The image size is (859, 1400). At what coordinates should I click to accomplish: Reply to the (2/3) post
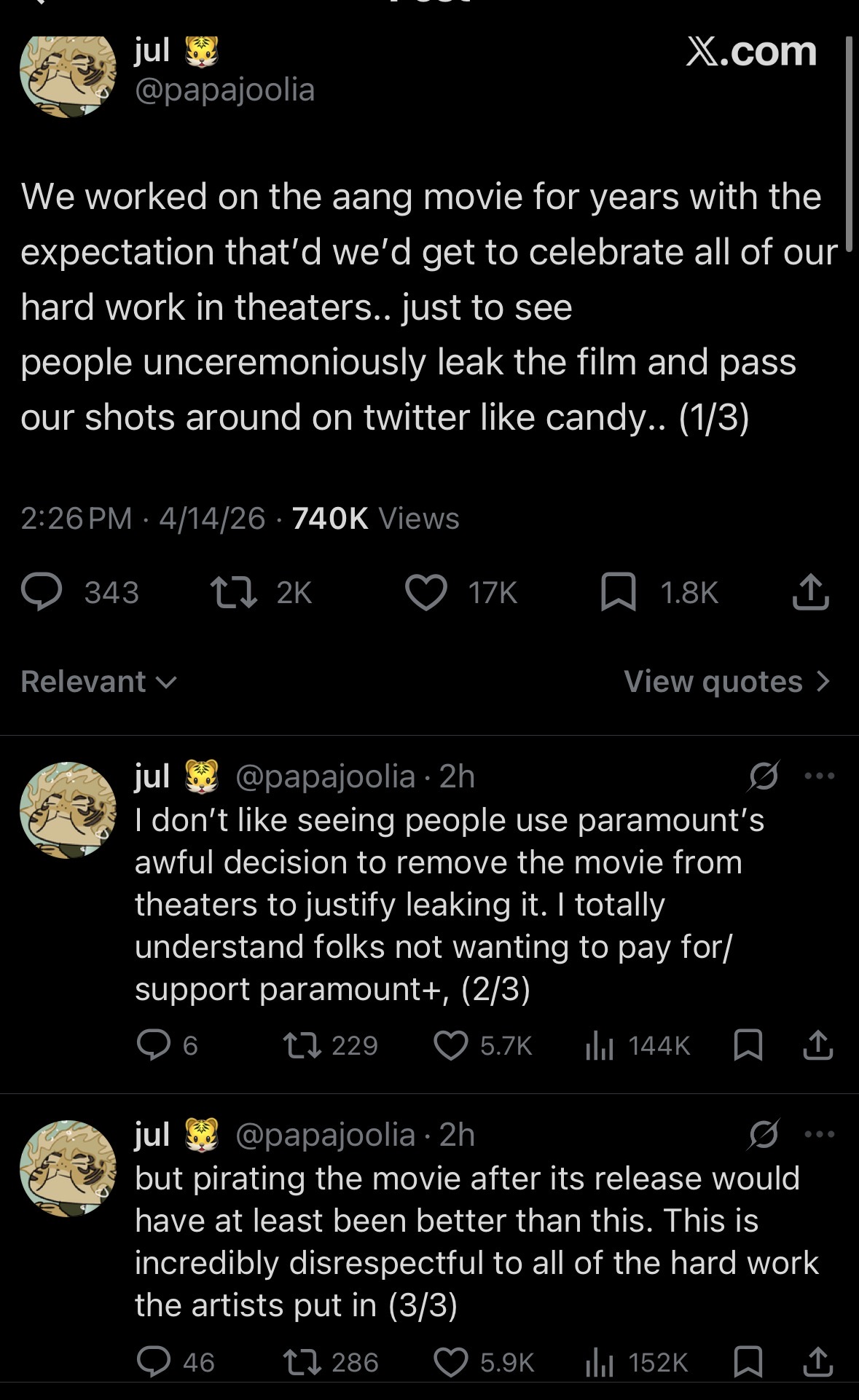coord(154,1045)
